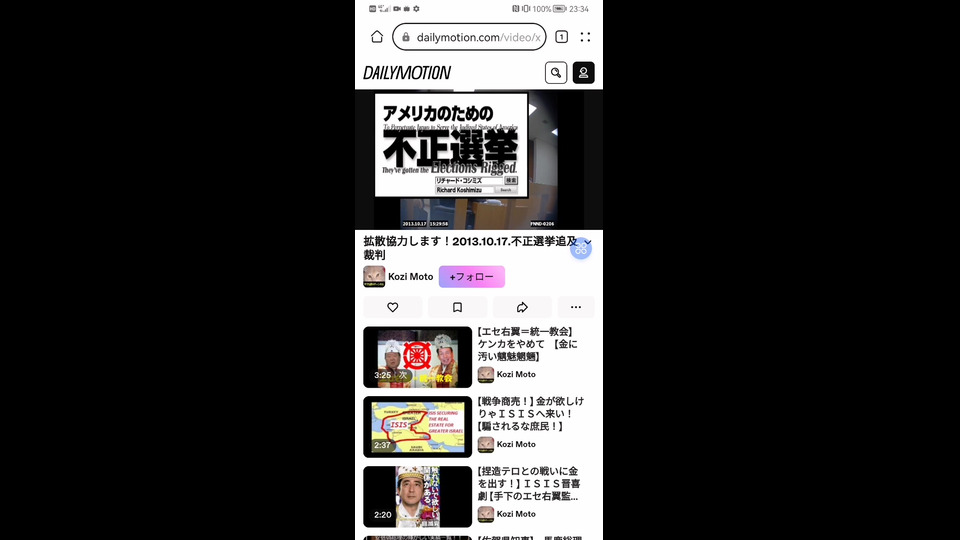Viewport: 960px width, 540px height.
Task: Open the browser home page
Action: (377, 37)
